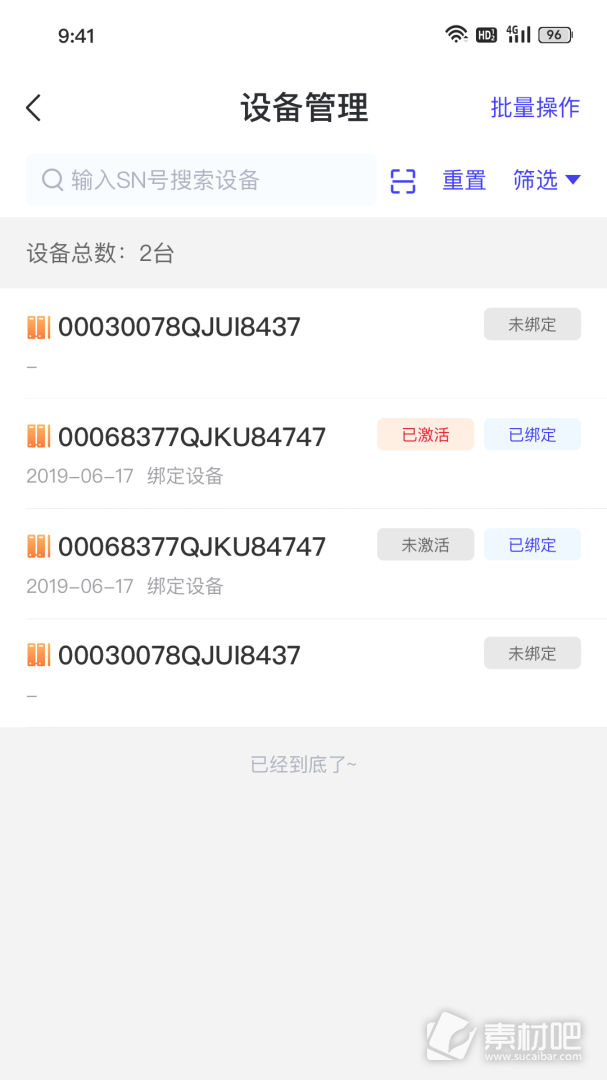Tap 重置 to reset filters
This screenshot has height=1080, width=607.
click(x=464, y=180)
